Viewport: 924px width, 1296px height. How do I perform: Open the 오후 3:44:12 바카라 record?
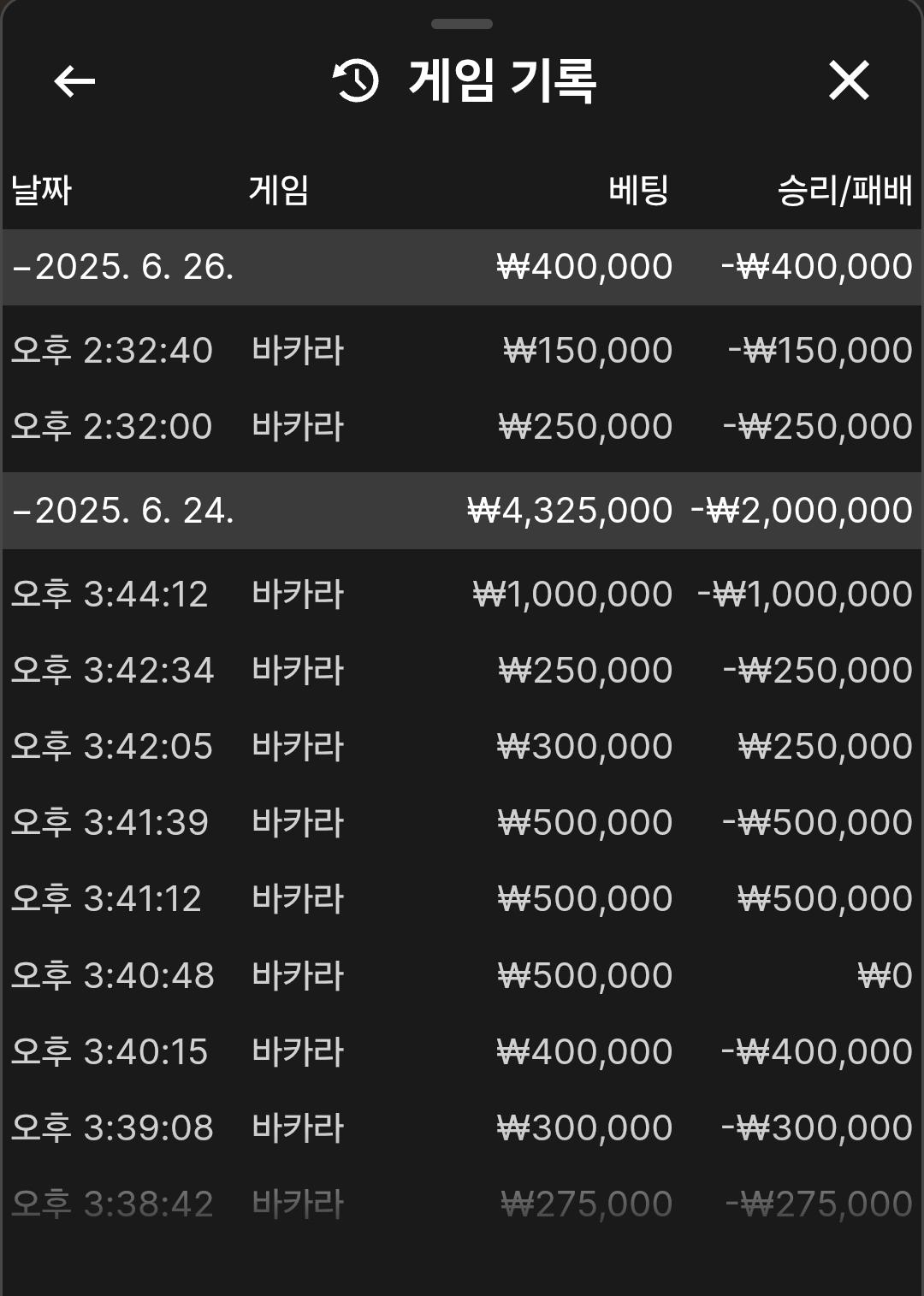tap(462, 595)
